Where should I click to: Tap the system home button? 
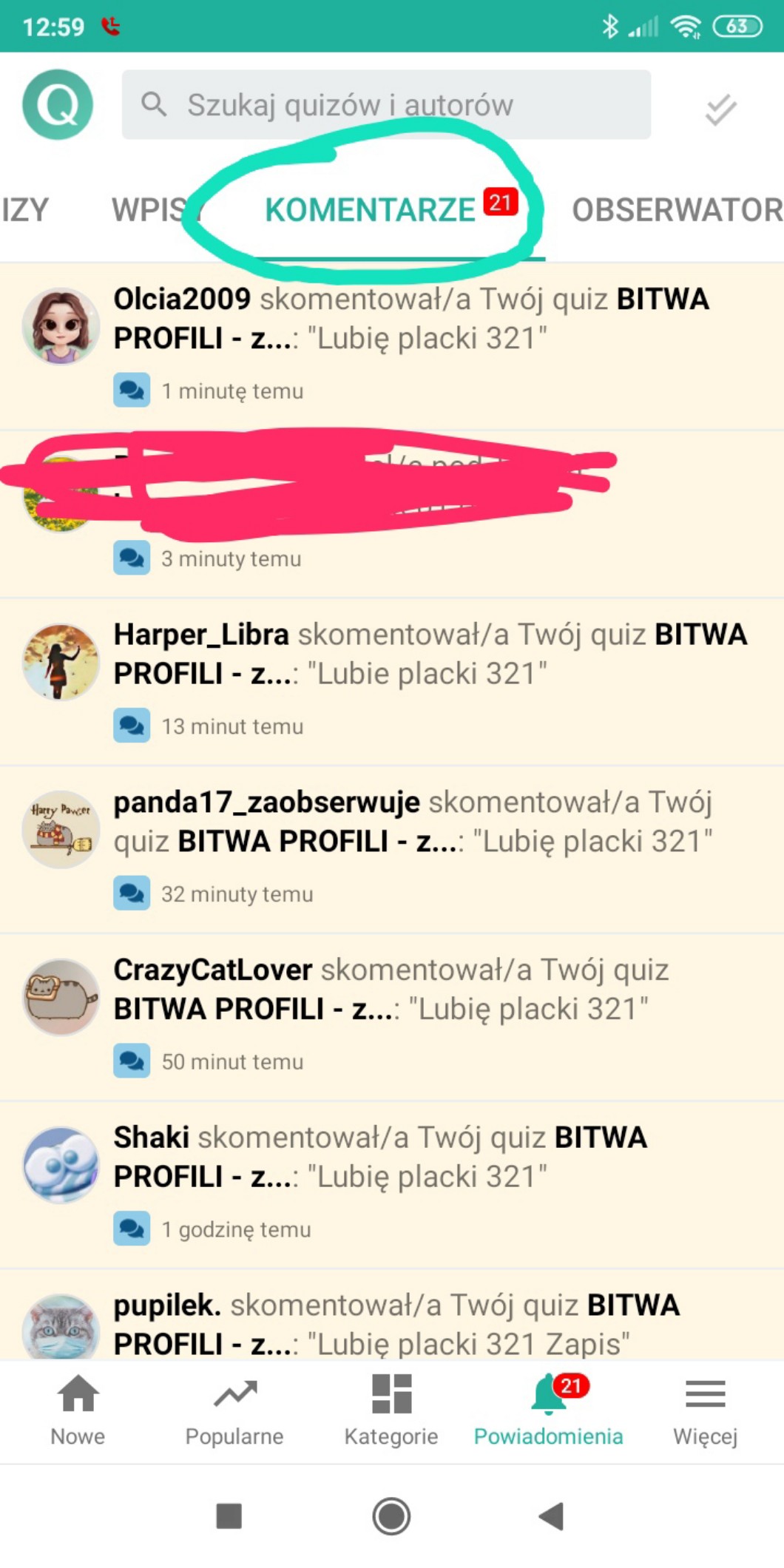coord(391,1516)
